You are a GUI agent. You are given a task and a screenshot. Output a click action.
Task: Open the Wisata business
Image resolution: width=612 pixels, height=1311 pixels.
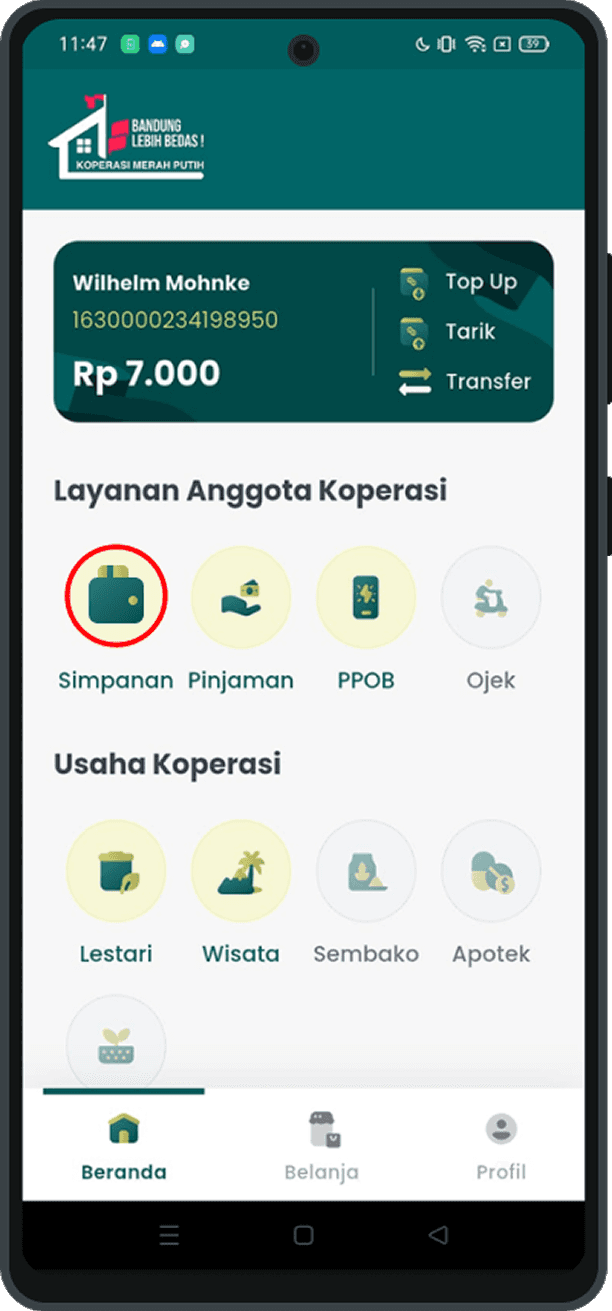click(241, 871)
